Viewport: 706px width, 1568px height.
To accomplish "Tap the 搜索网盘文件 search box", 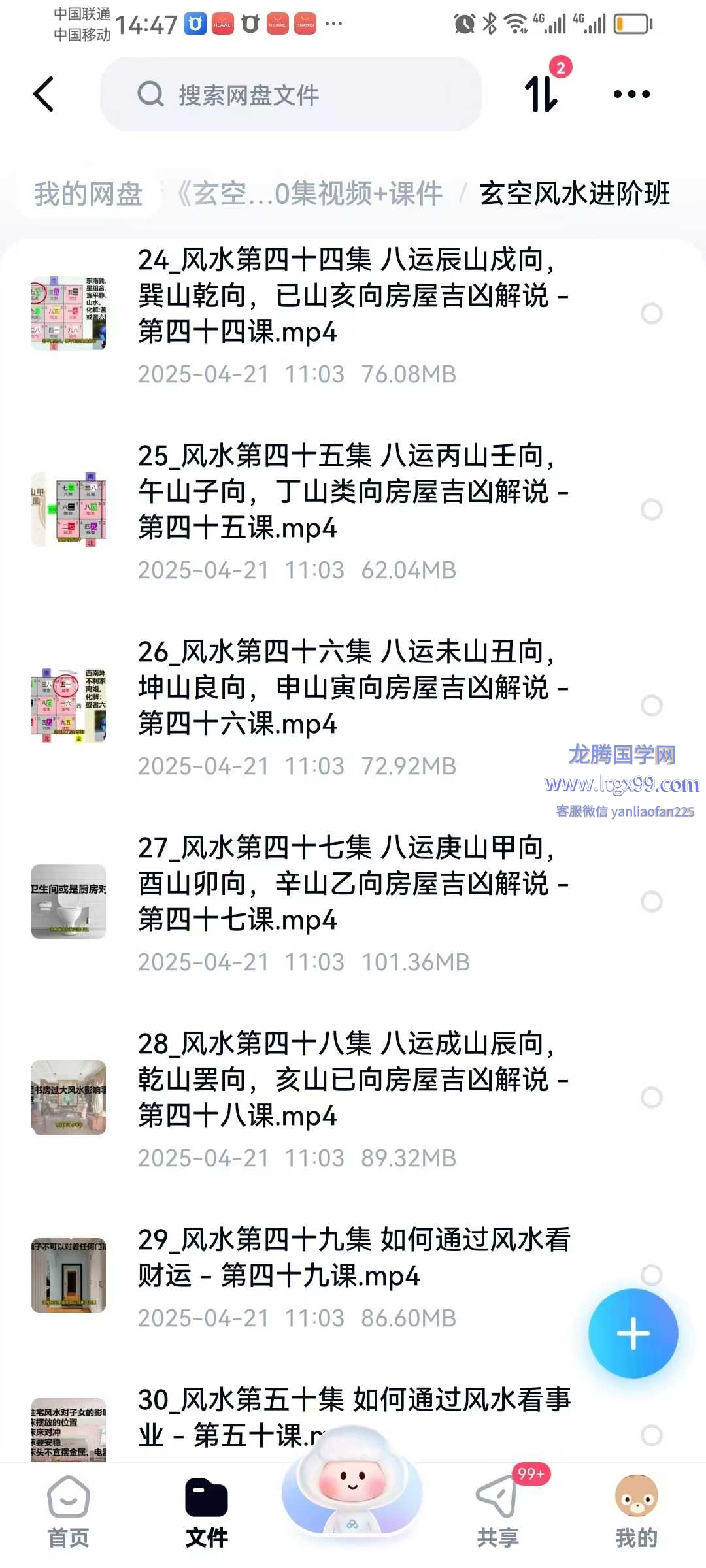I will (x=291, y=95).
